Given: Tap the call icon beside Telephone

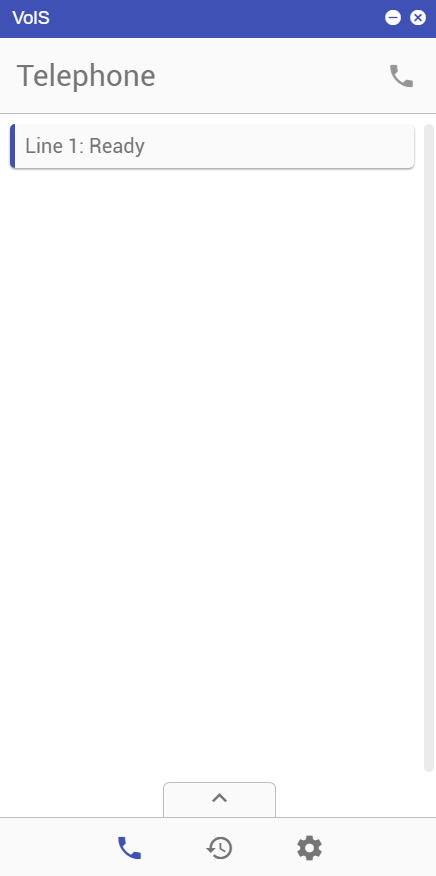Looking at the screenshot, I should click(x=401, y=76).
